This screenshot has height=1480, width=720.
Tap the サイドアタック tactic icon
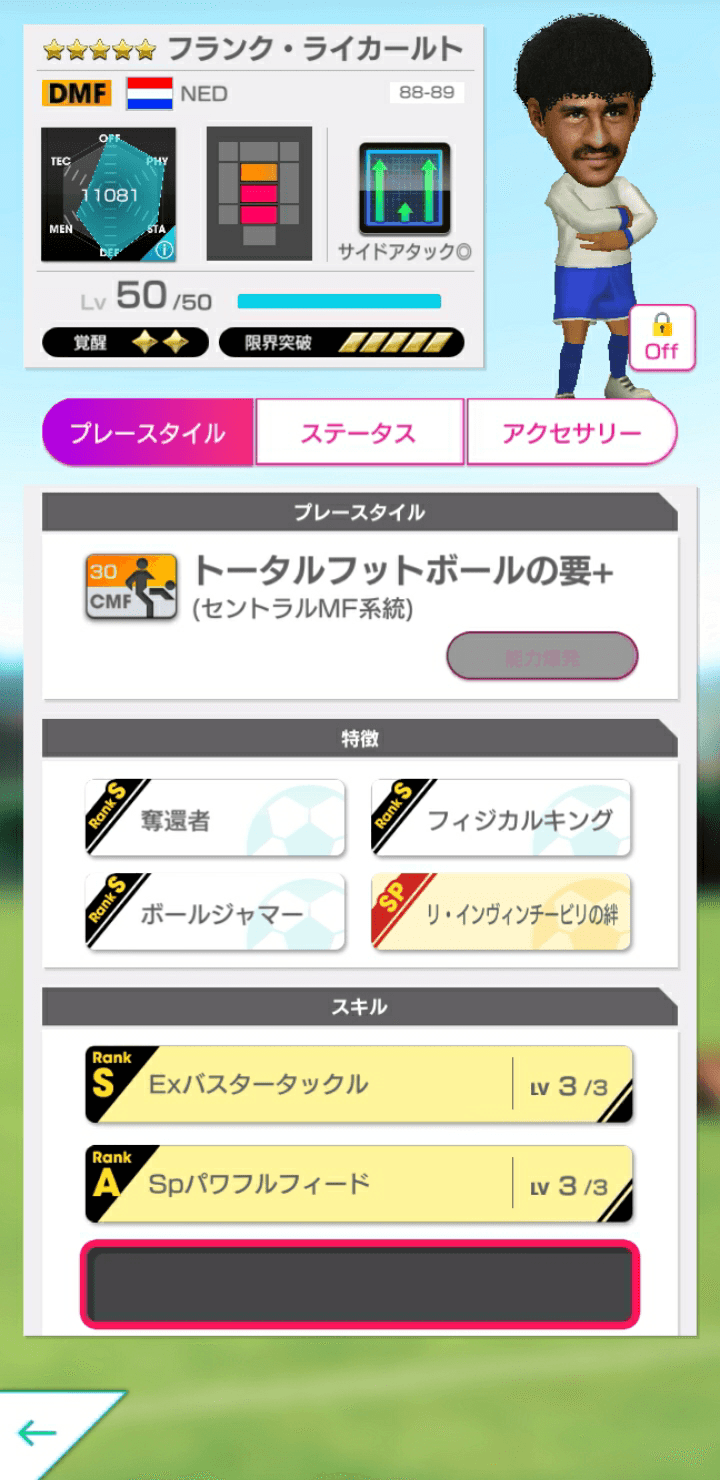tap(404, 190)
